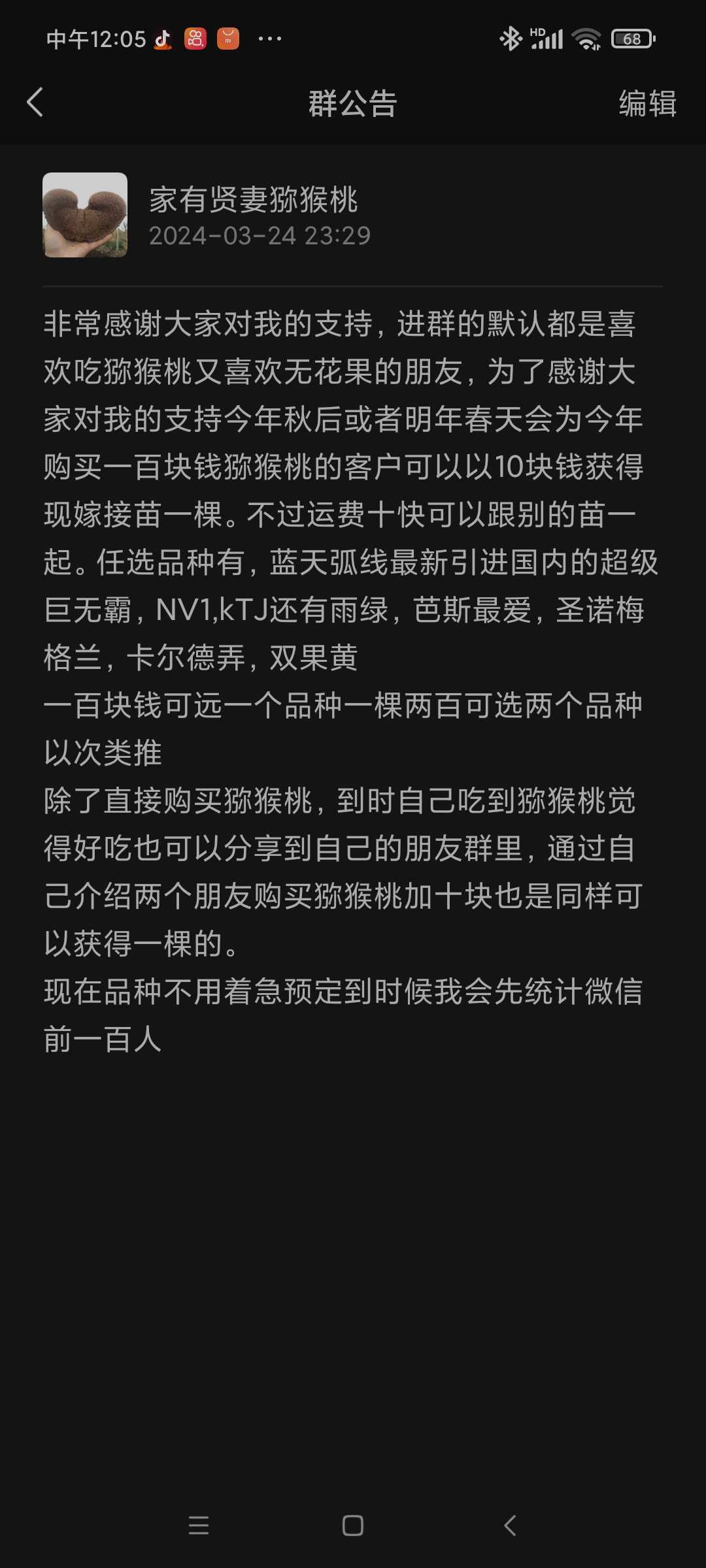Tap the system back arrow in the navigation bar
Viewport: 706px width, 1568px height.
click(x=511, y=1526)
